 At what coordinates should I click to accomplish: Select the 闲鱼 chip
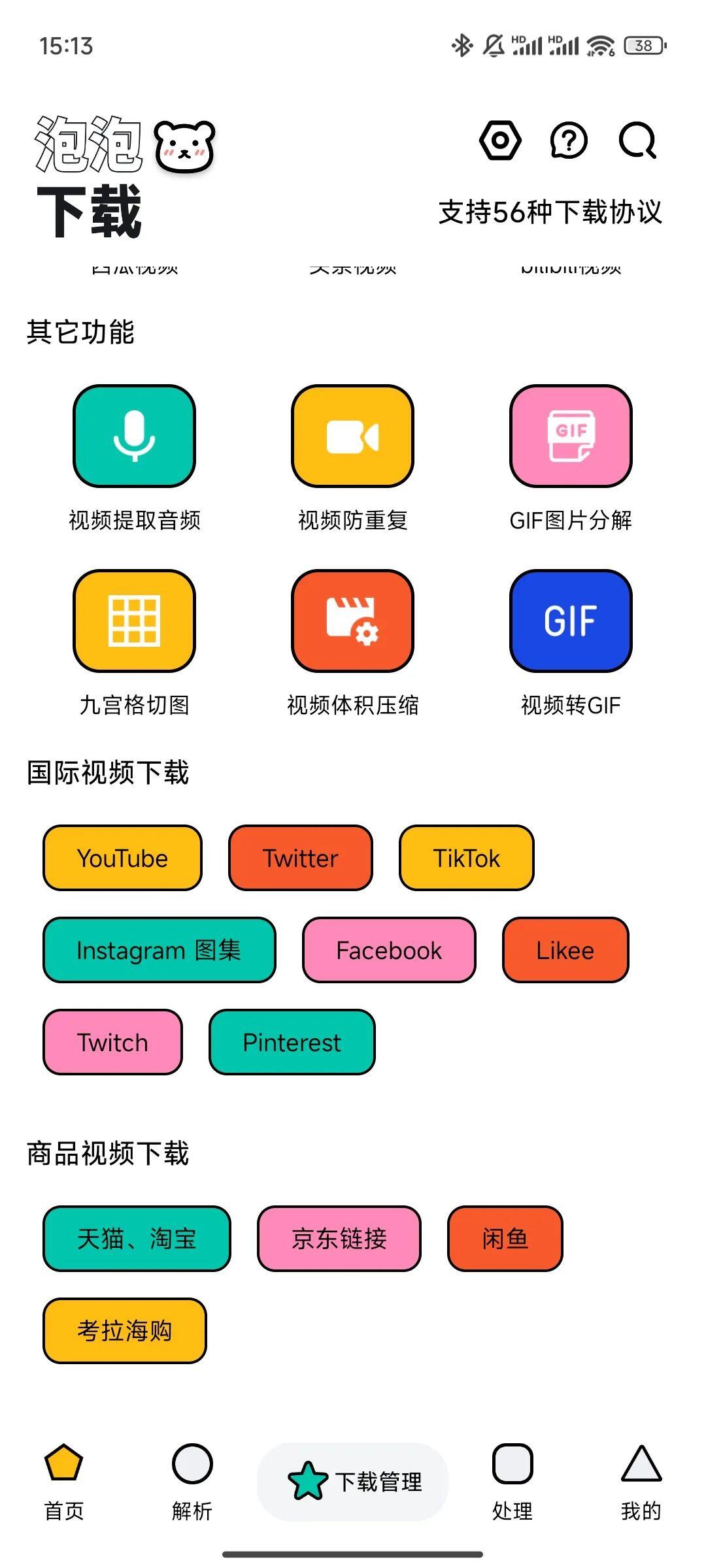pyautogui.click(x=505, y=1239)
